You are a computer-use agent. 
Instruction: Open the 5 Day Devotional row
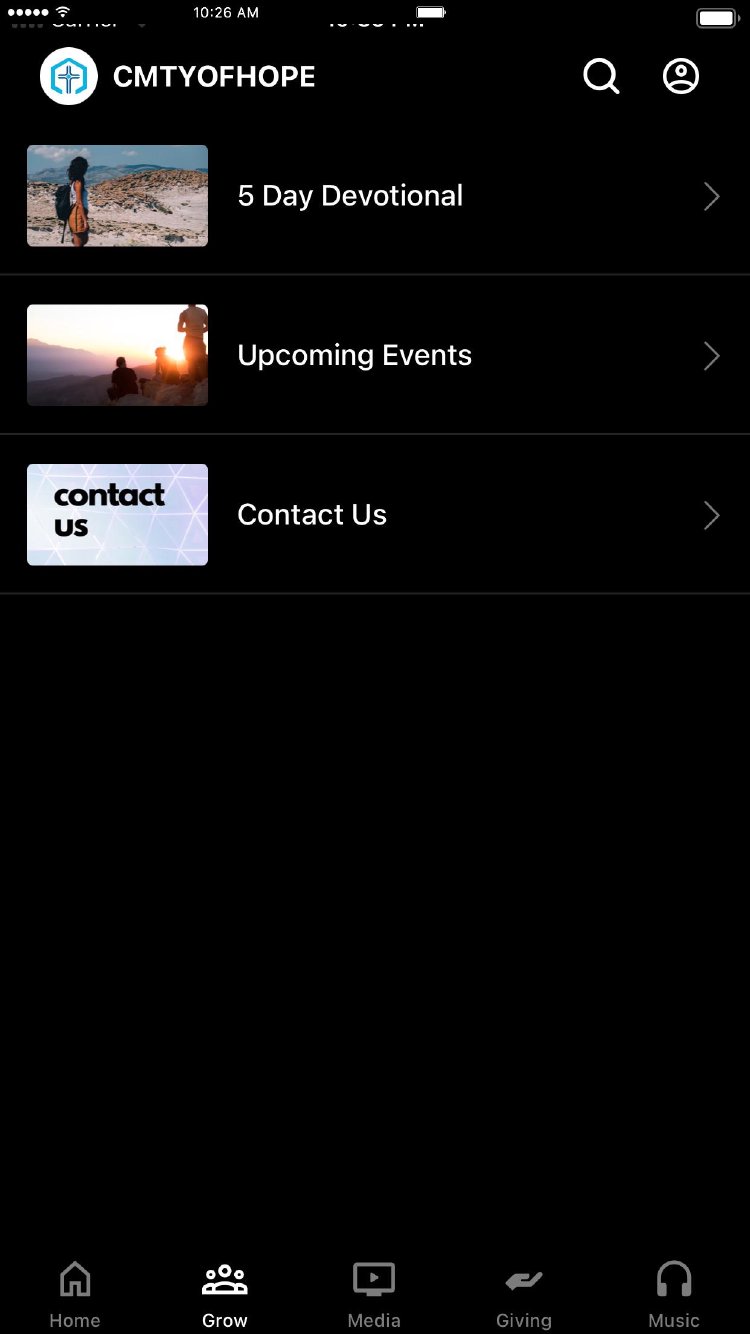374,196
